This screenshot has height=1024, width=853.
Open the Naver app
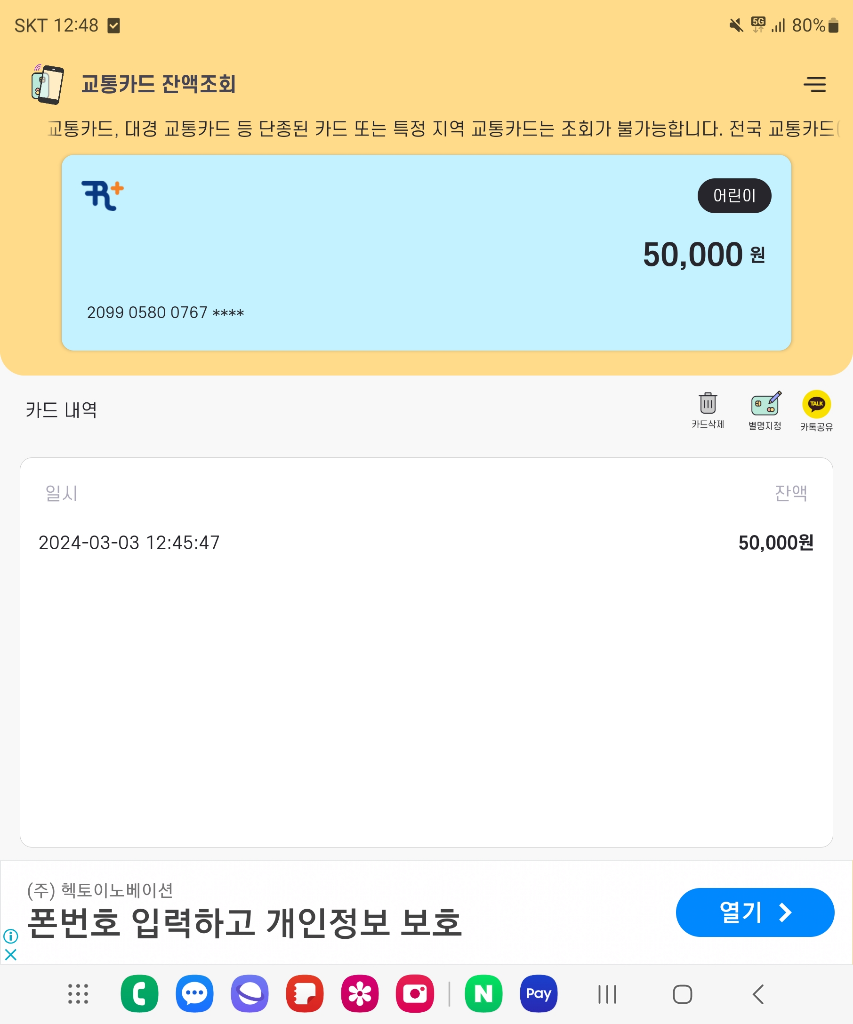483,994
